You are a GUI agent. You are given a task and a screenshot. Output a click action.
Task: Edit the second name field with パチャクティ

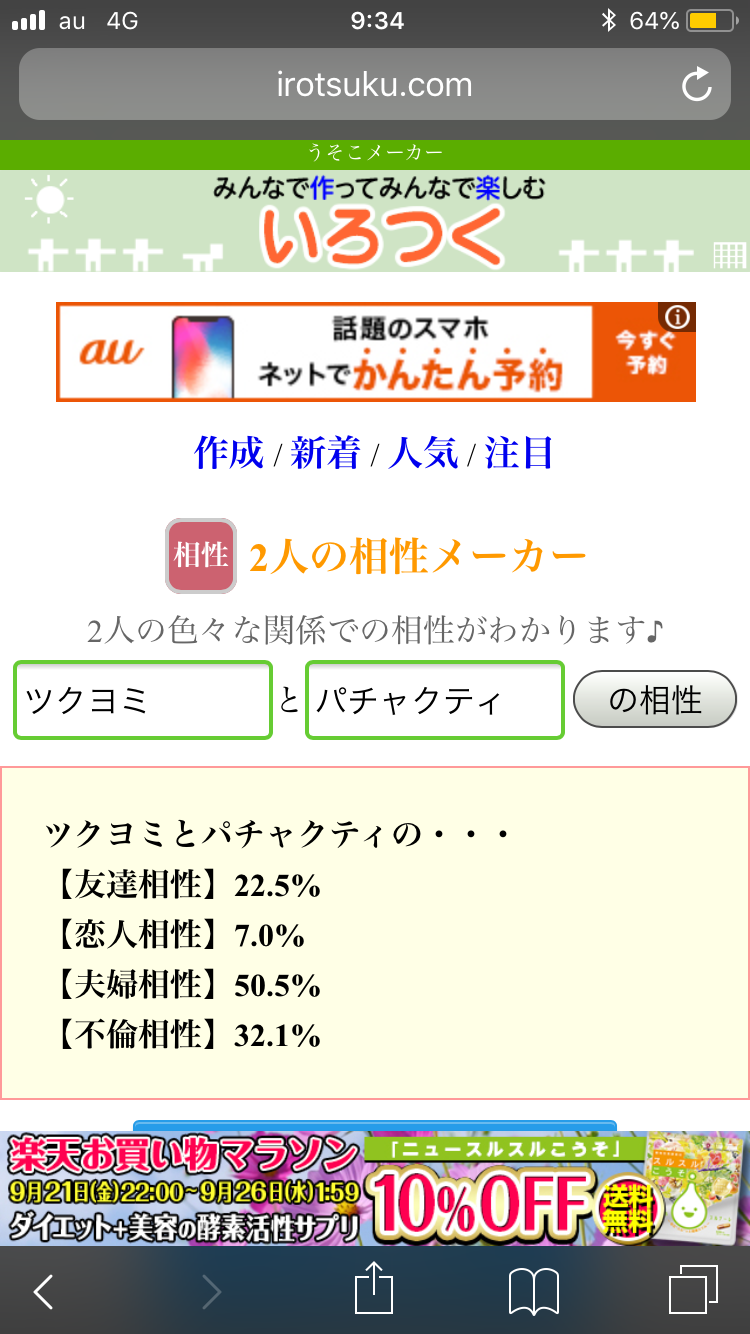[x=434, y=700]
